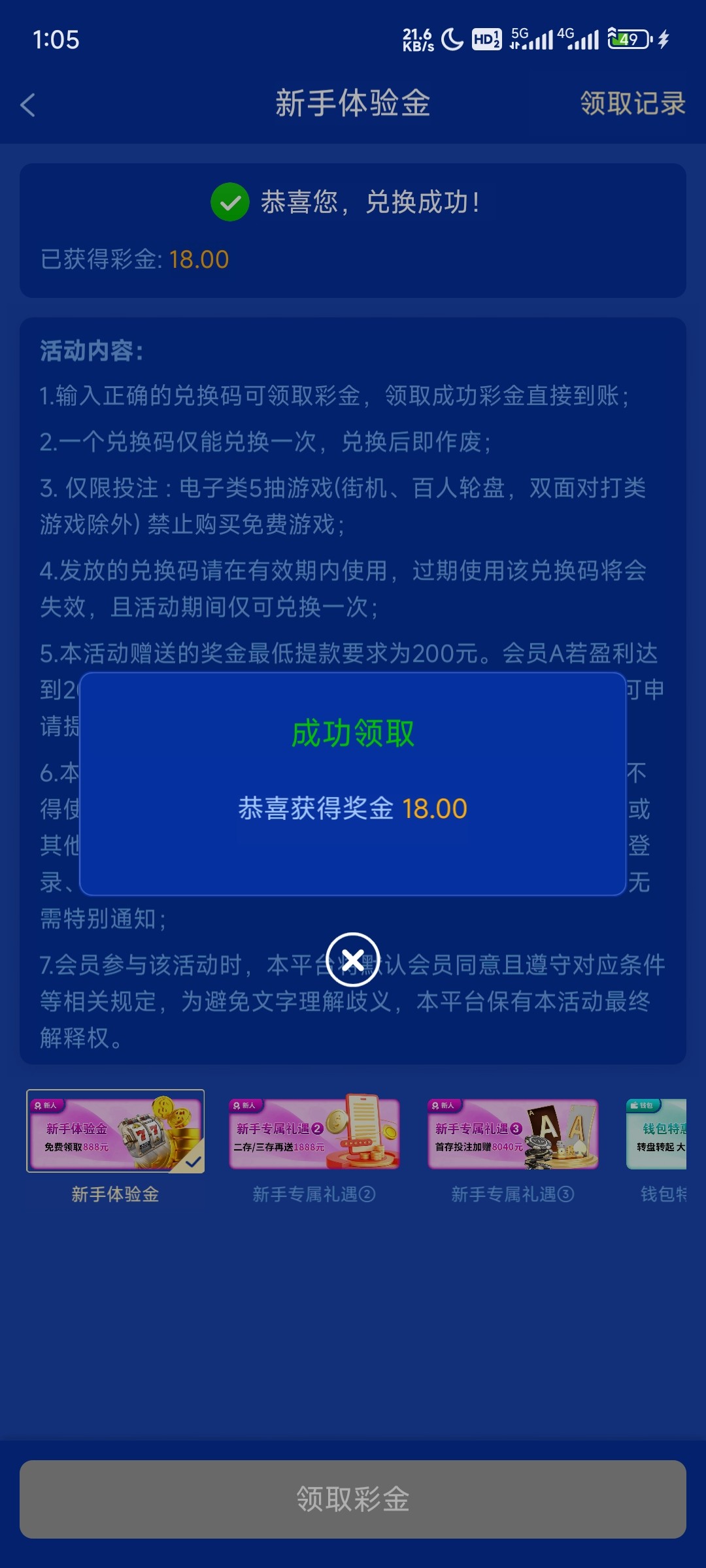
Task: Open the 新手专属礼遇③ promotion card
Action: pos(513,1134)
